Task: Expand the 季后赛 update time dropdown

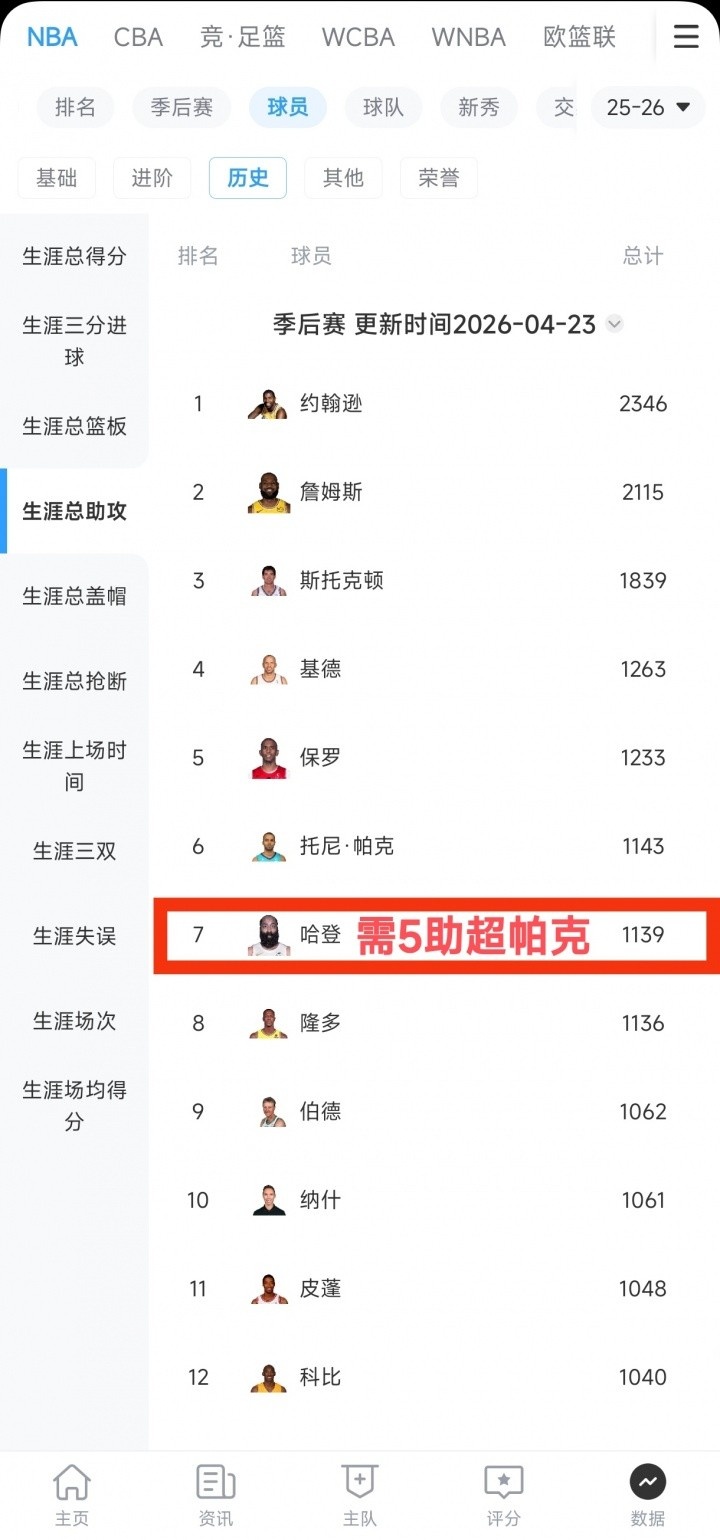Action: pos(615,324)
